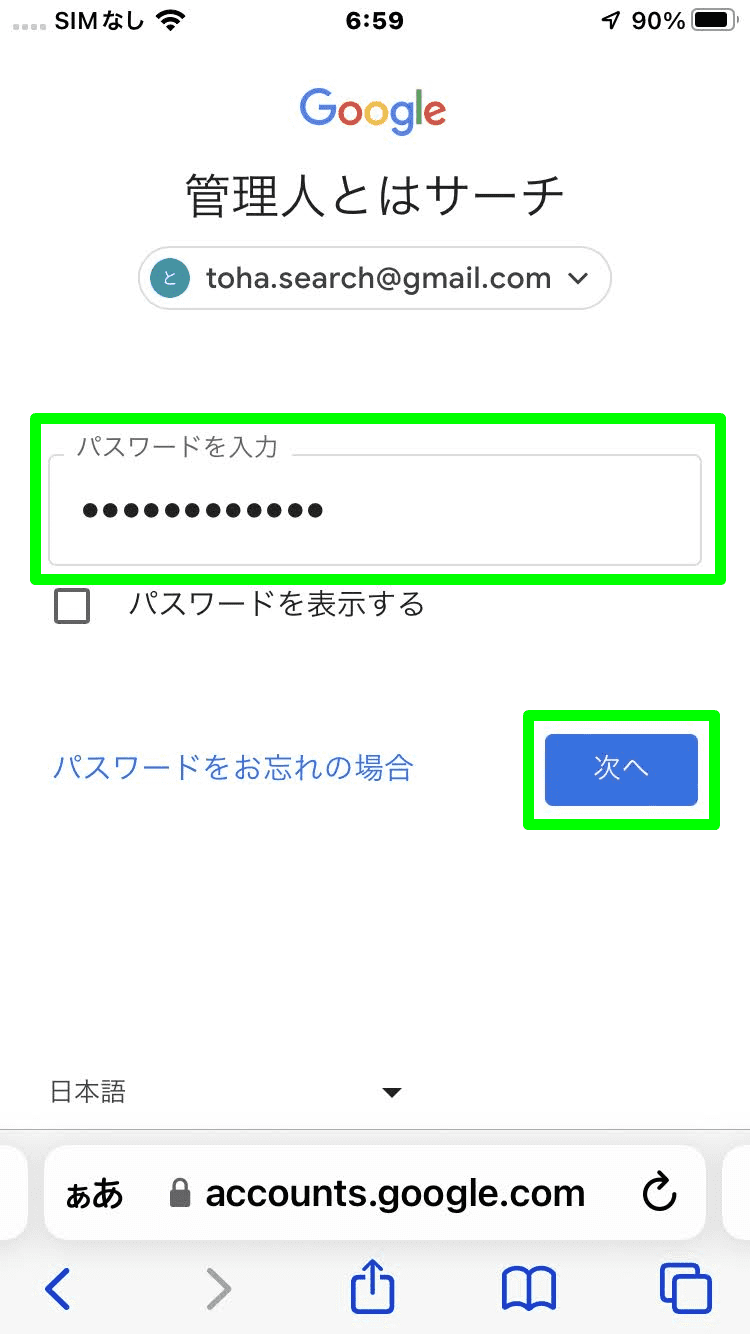Expand the toha.search@gmail.com account chip
This screenshot has width=750, height=1334.
click(374, 278)
